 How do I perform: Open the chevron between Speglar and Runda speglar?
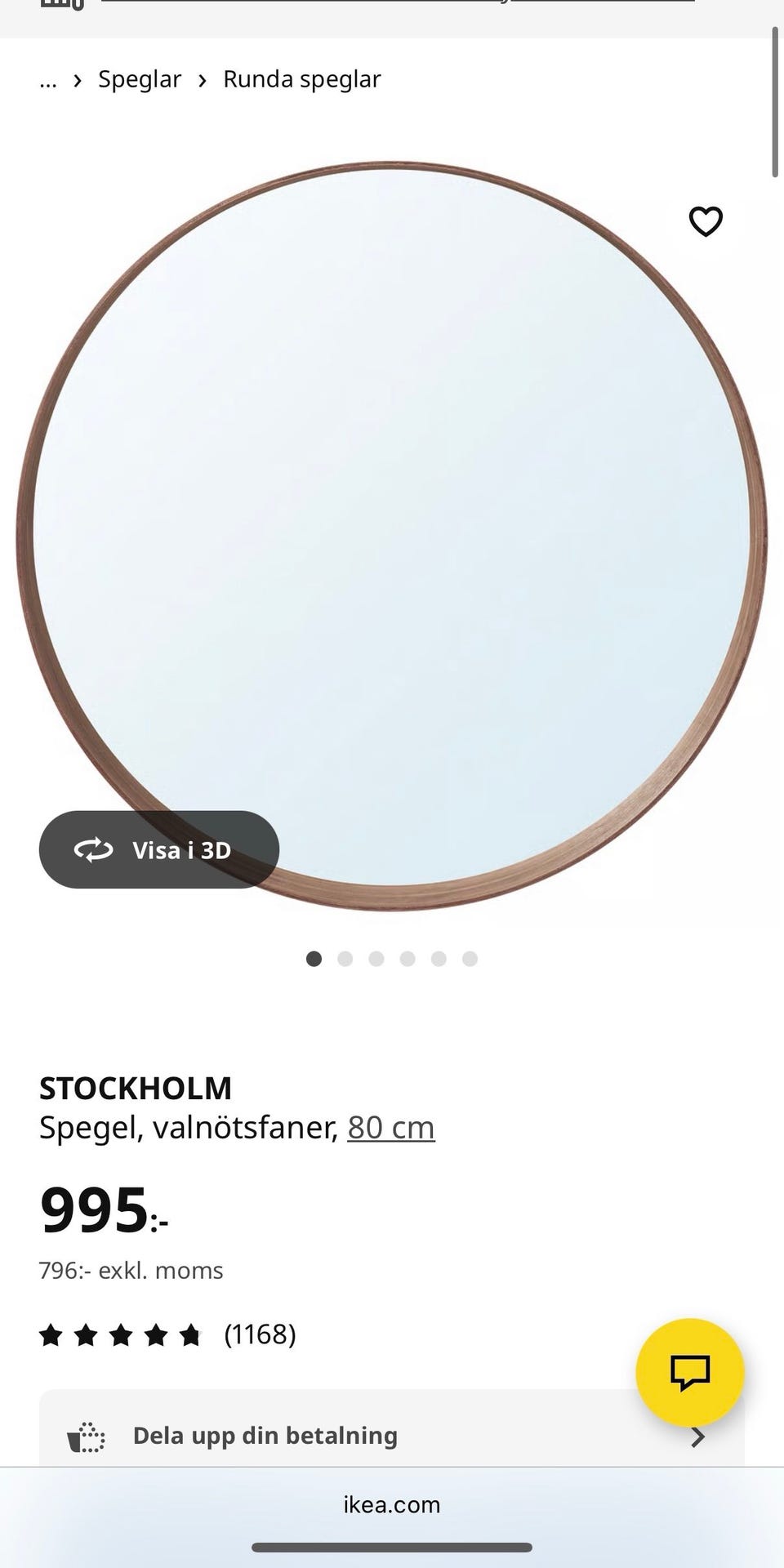pos(202,79)
